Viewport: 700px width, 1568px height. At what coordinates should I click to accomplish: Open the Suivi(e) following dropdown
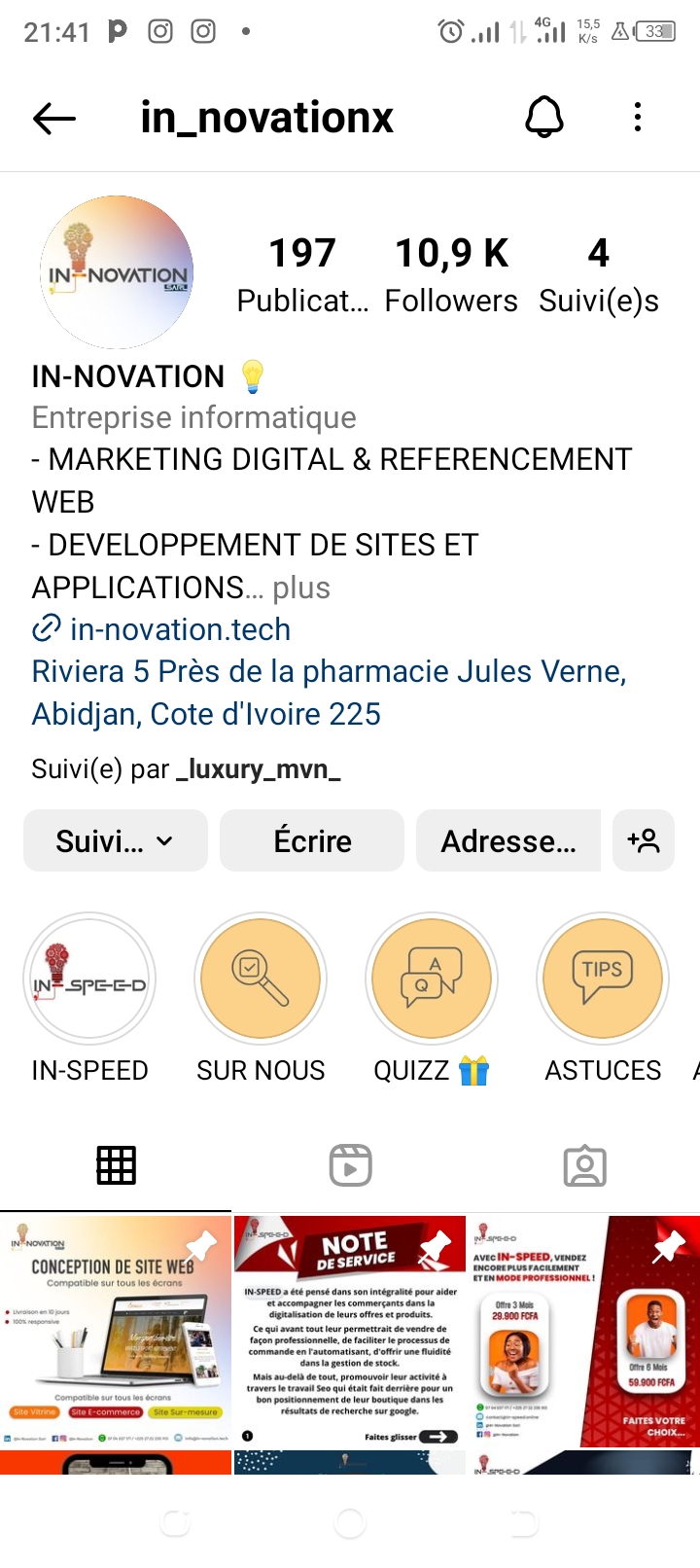[116, 840]
